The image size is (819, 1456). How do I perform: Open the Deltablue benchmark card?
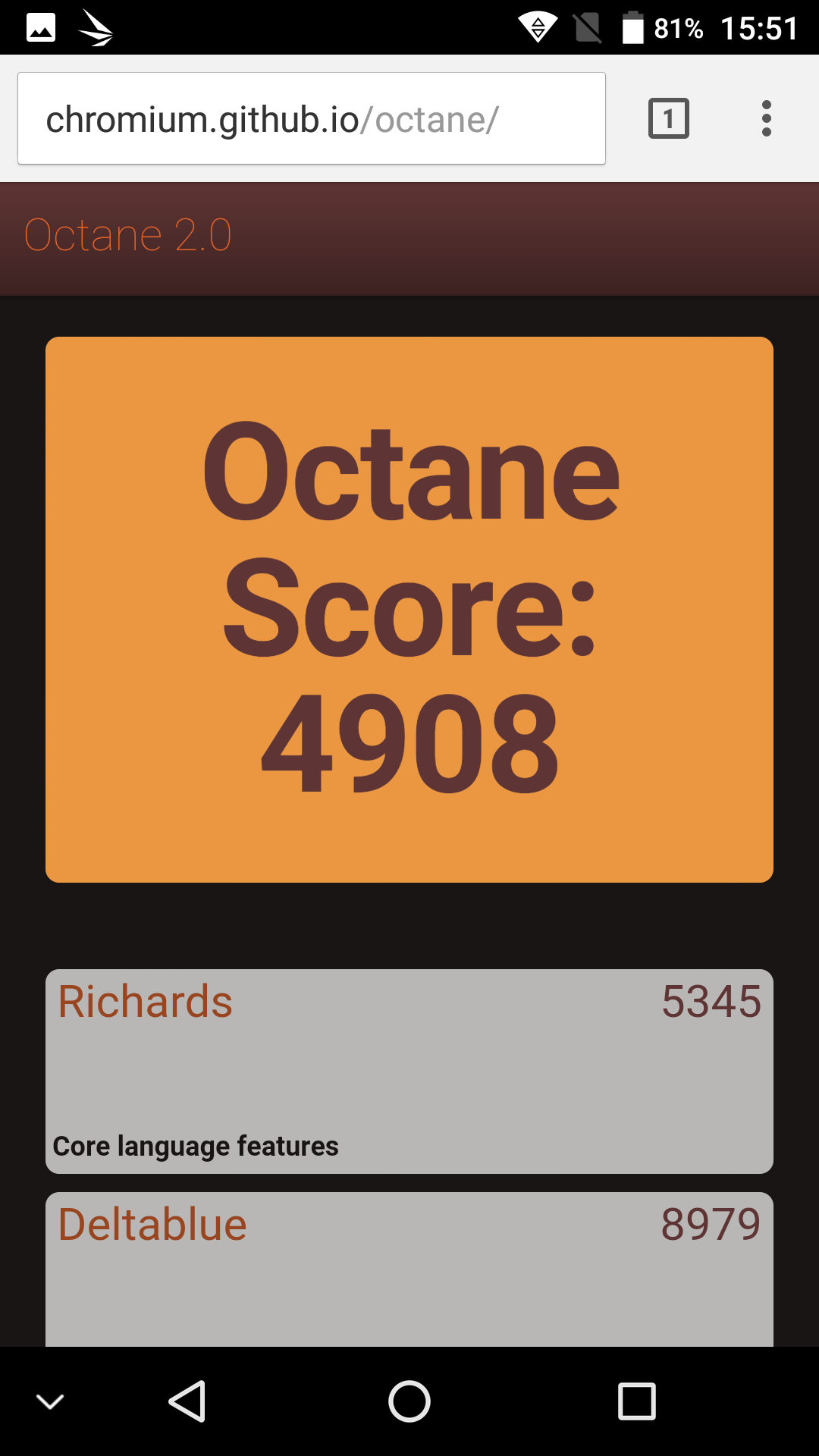409,1268
